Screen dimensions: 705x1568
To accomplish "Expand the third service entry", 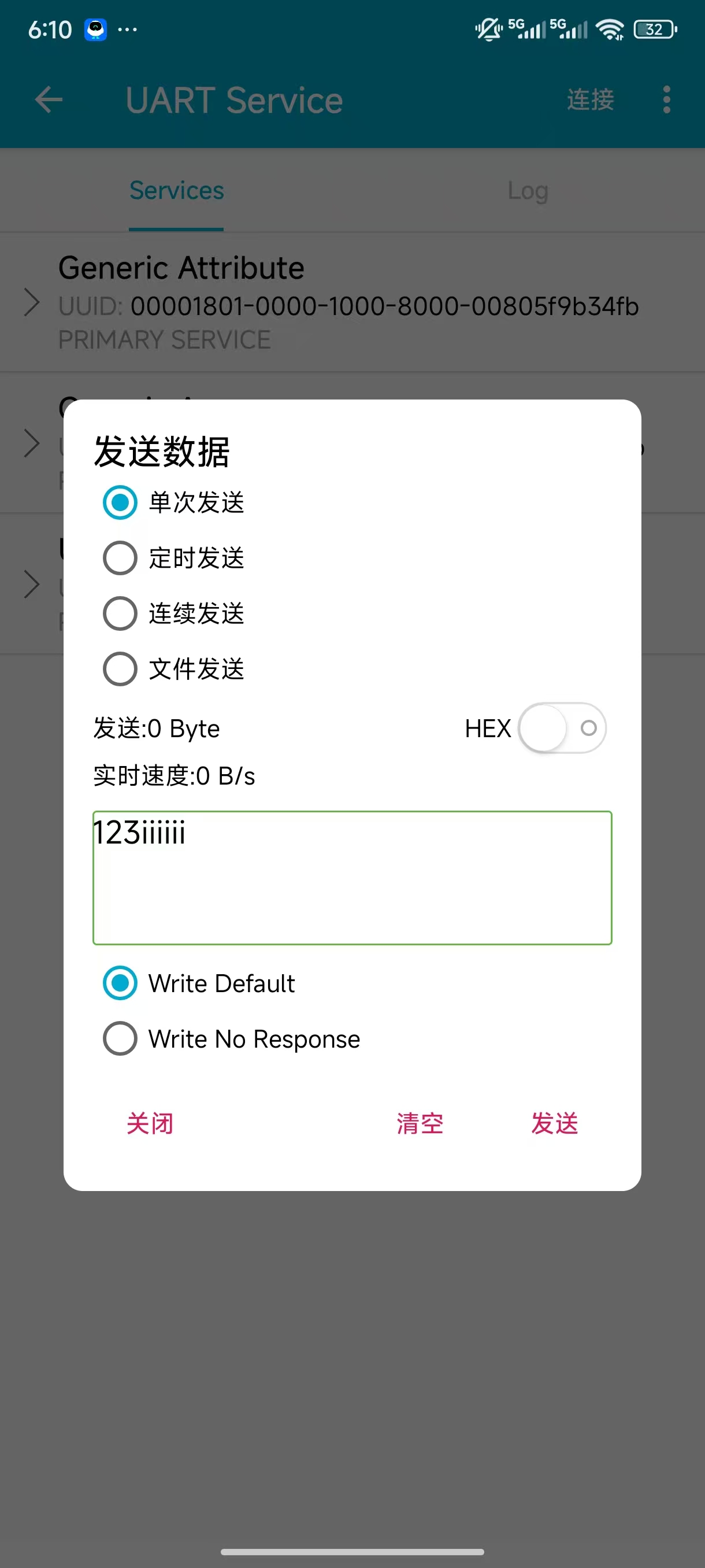I will [x=32, y=585].
